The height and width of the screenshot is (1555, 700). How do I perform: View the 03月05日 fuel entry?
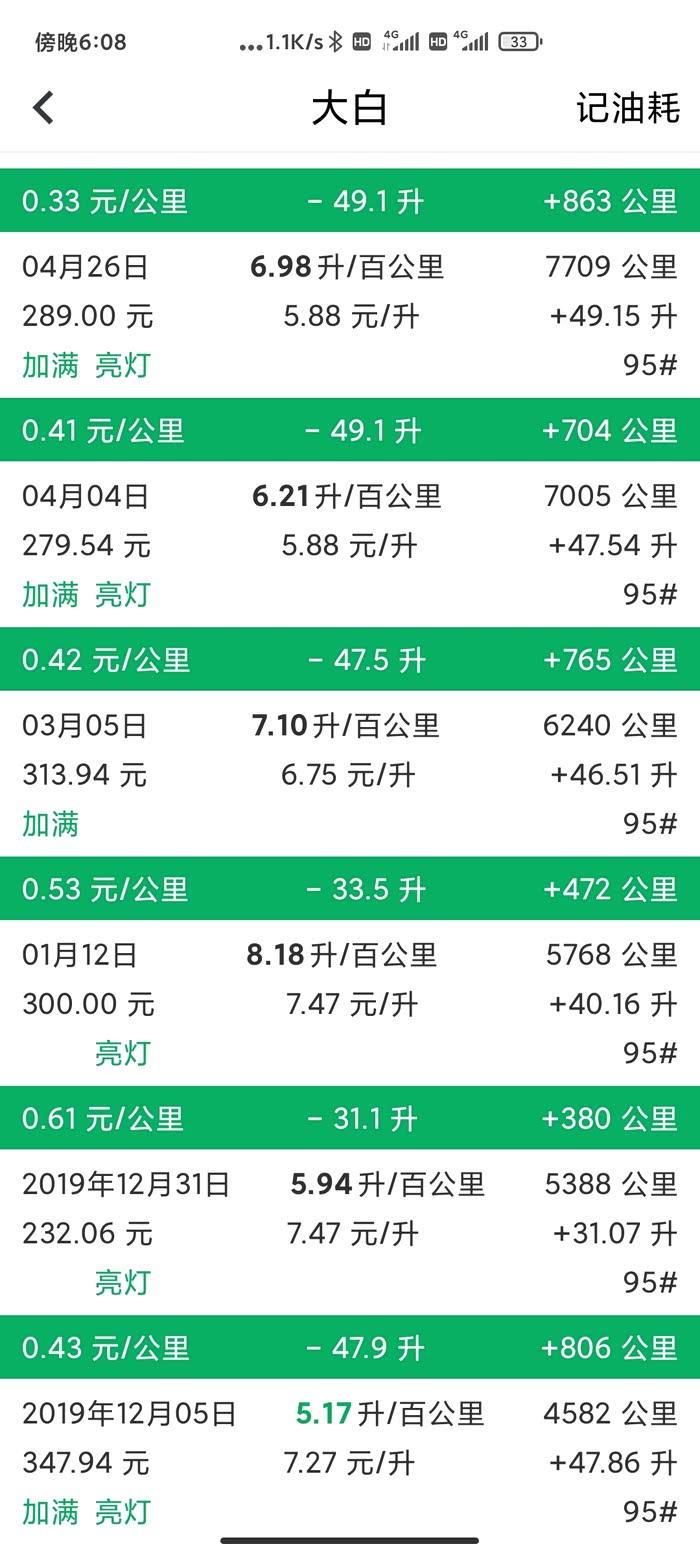[x=350, y=774]
